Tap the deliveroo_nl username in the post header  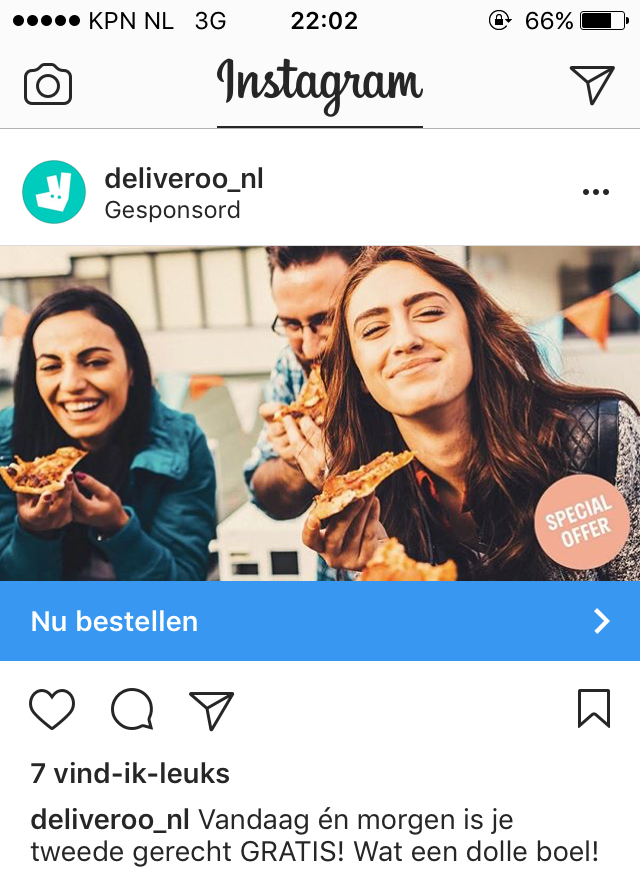[184, 179]
